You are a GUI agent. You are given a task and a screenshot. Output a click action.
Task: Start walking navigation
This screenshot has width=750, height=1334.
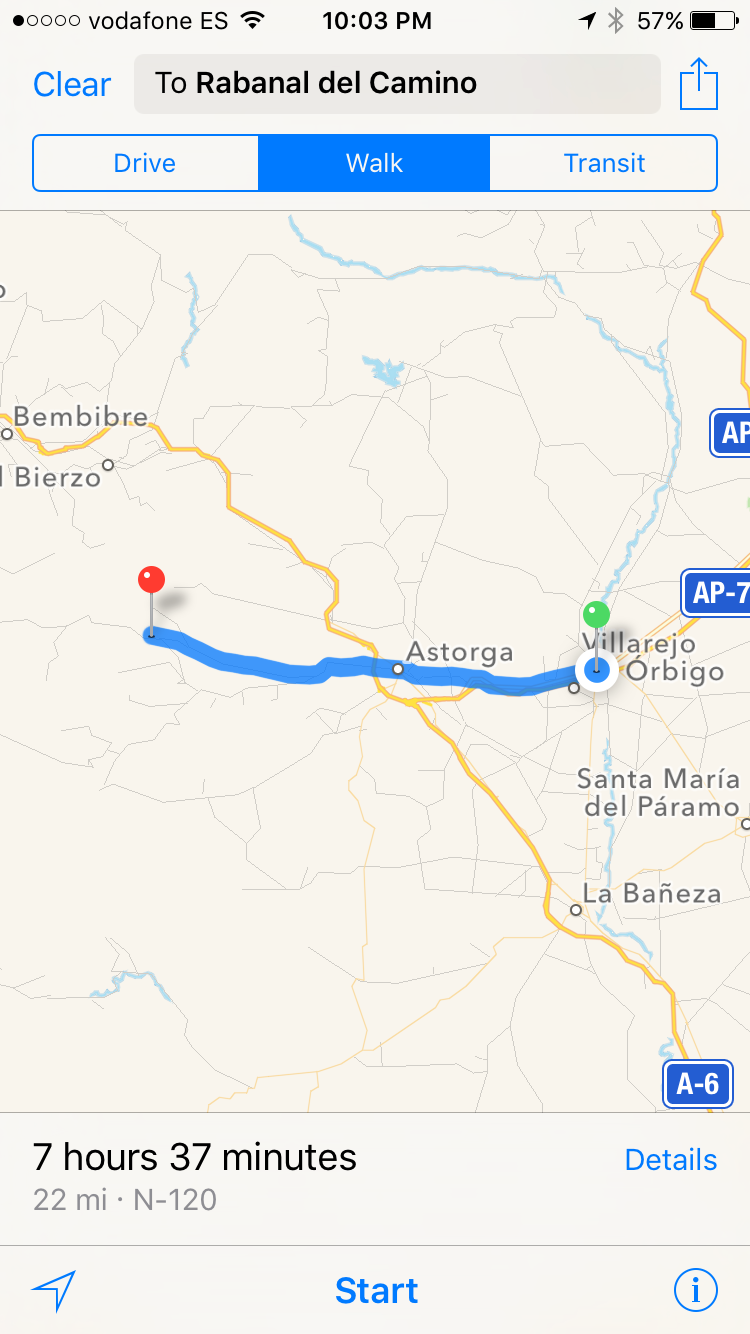(x=376, y=1291)
